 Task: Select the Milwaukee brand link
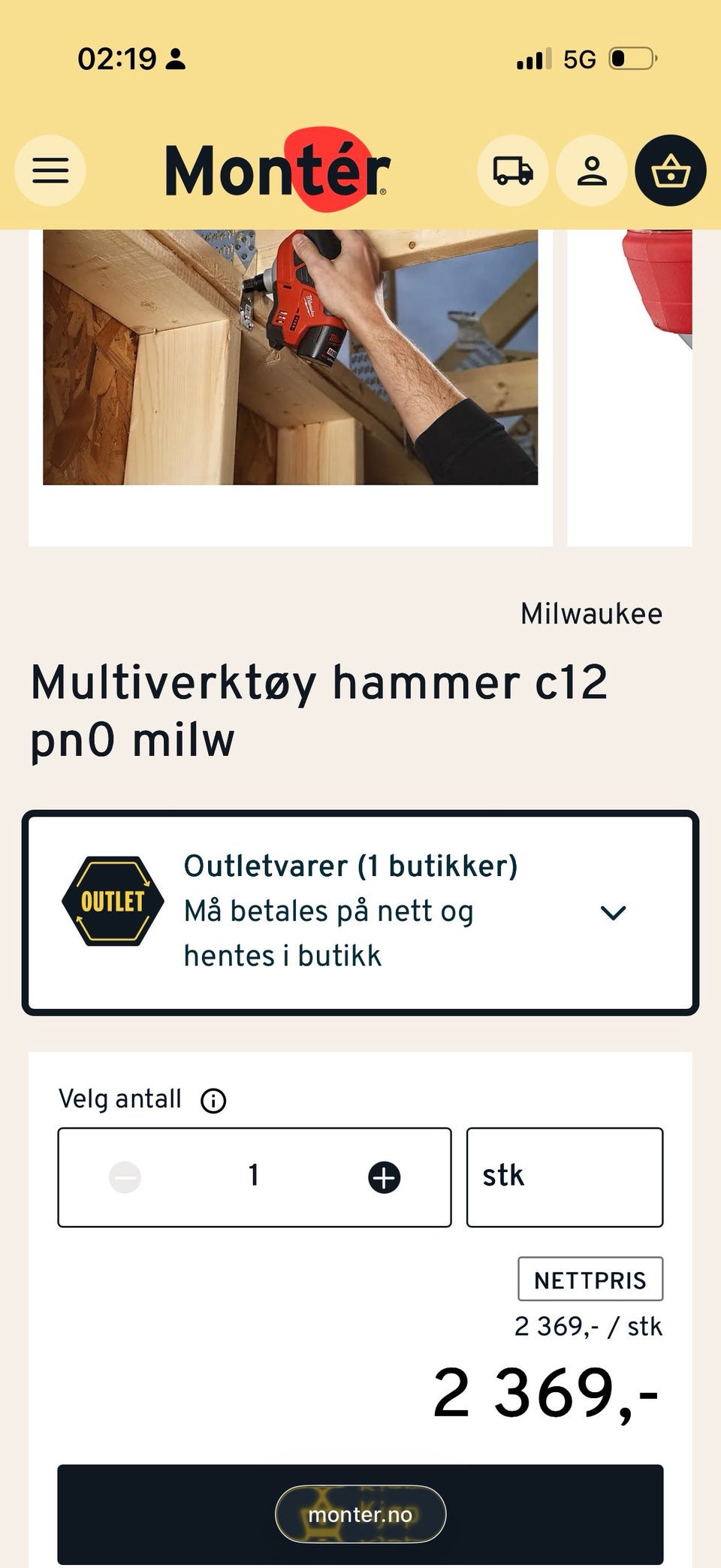click(591, 613)
